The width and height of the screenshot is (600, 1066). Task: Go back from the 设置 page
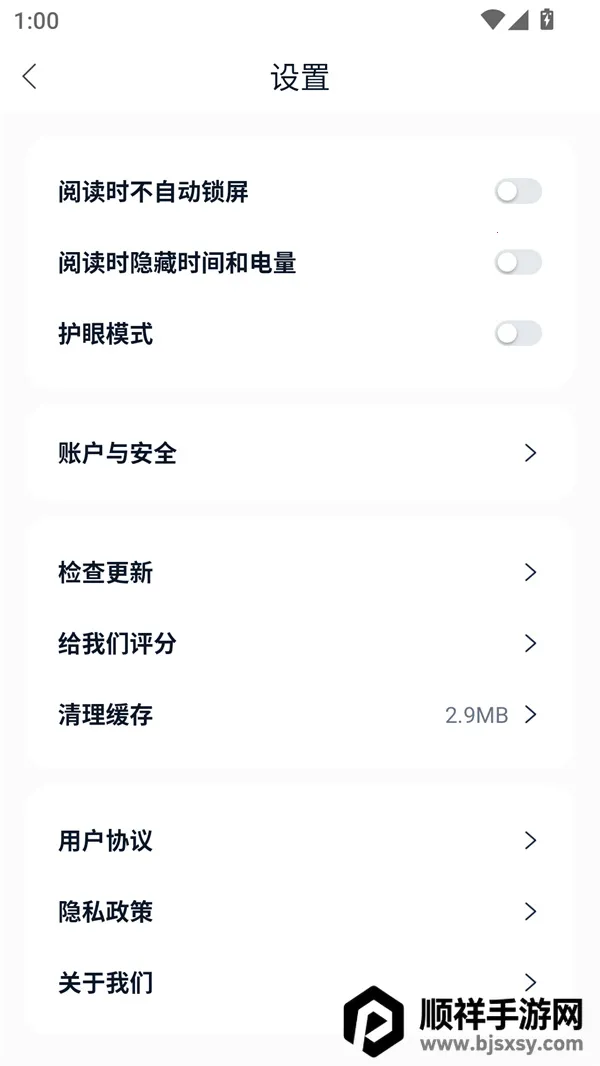tap(29, 76)
